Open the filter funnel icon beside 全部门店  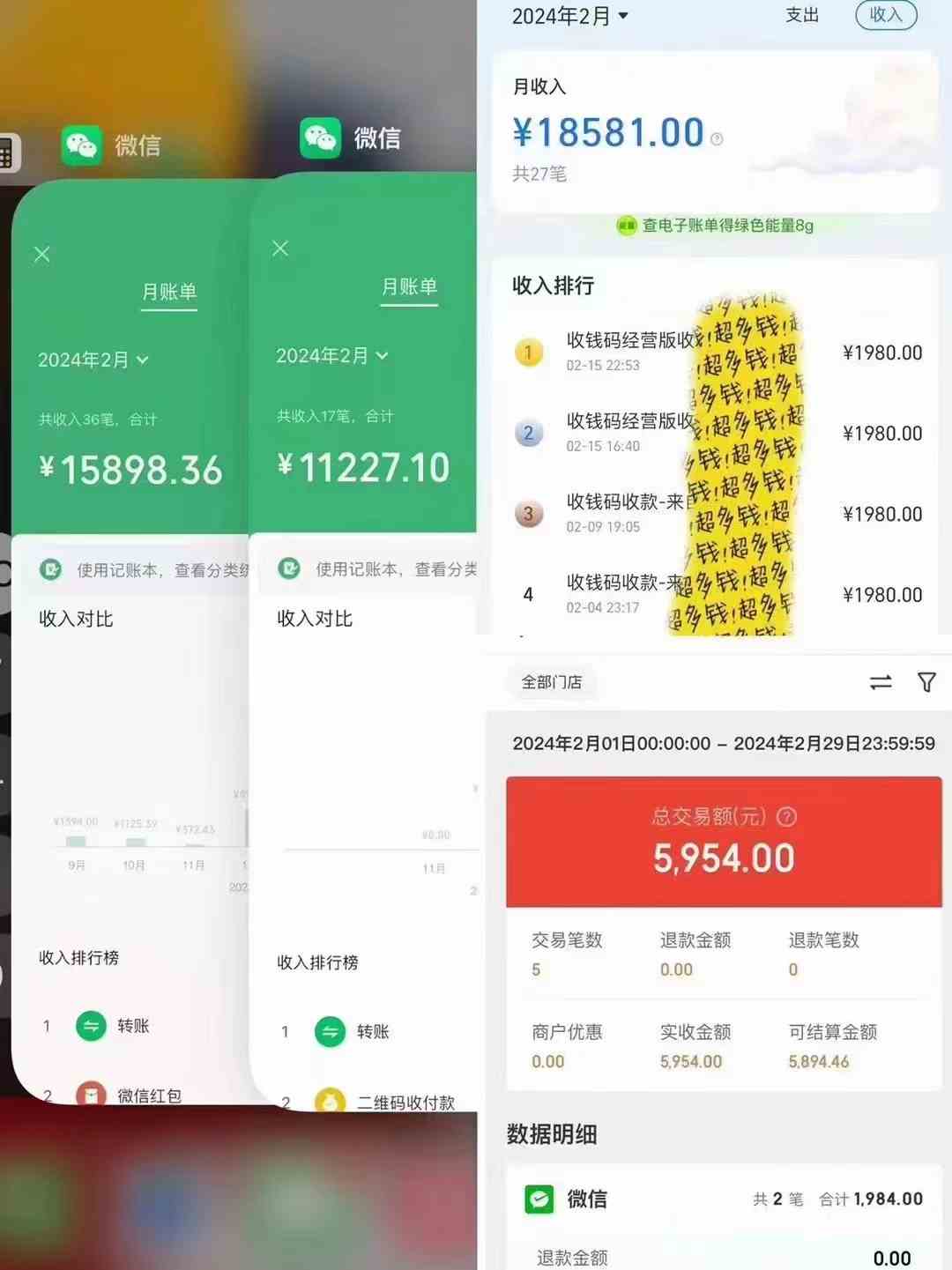click(x=926, y=682)
